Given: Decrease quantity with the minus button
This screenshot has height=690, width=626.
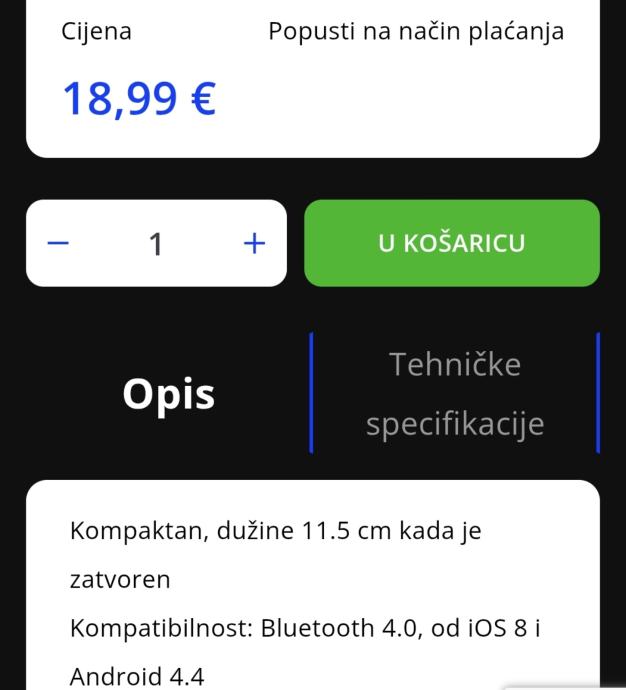Looking at the screenshot, I should coord(59,243).
